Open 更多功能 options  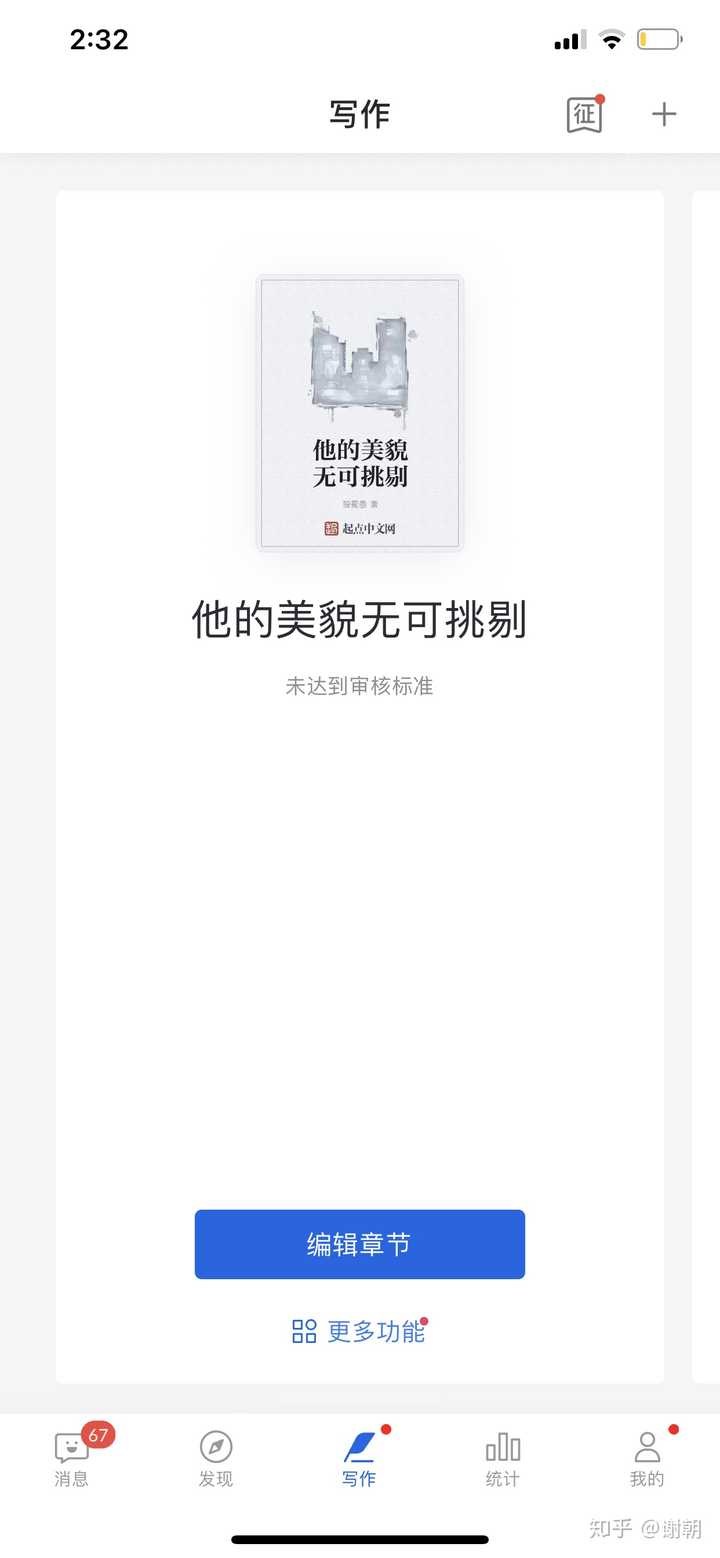click(360, 1331)
